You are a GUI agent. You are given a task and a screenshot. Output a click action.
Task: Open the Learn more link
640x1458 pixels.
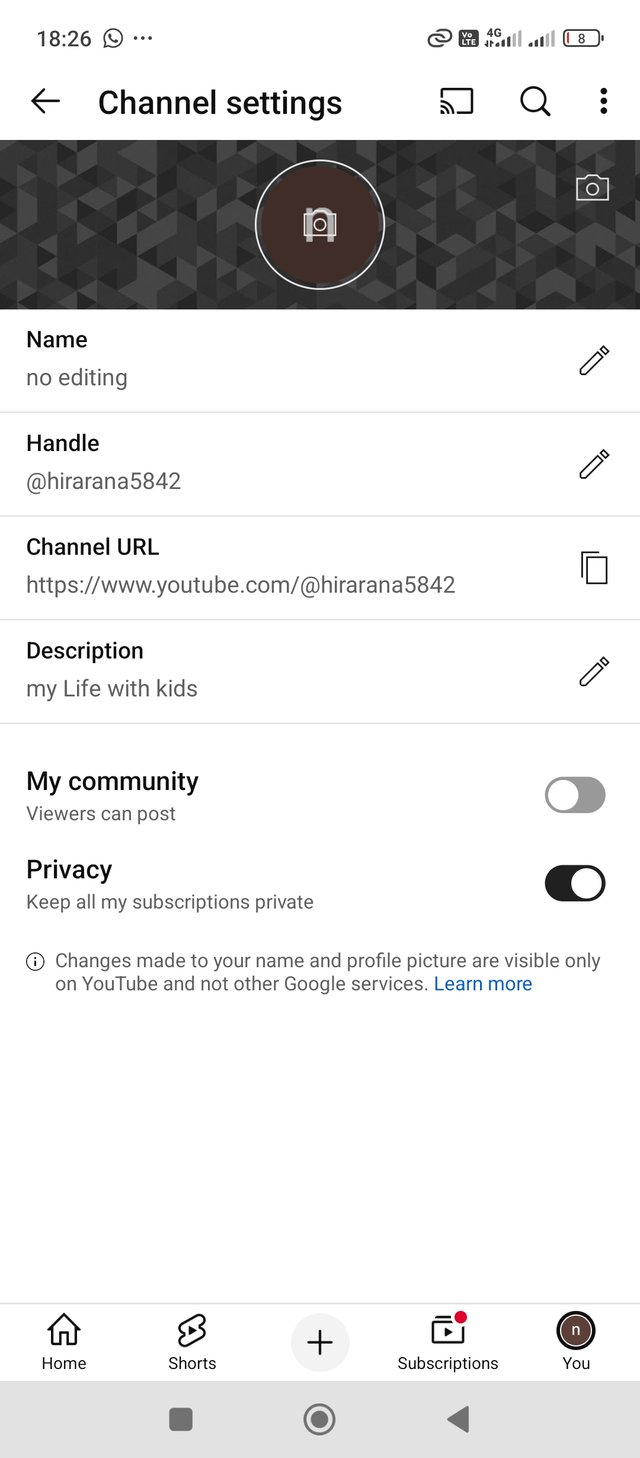(x=483, y=984)
